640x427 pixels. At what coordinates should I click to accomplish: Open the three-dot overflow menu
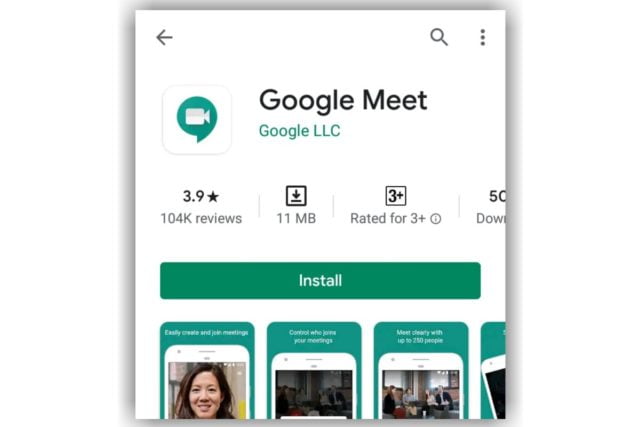tap(482, 37)
